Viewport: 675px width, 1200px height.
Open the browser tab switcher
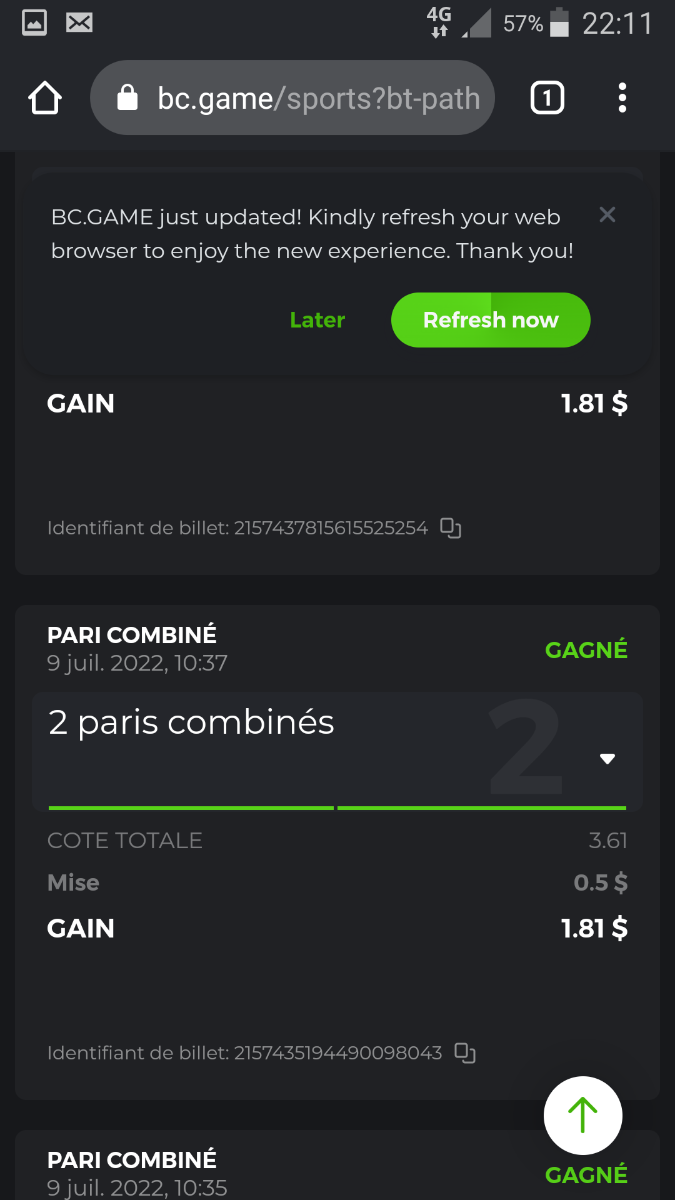547,98
